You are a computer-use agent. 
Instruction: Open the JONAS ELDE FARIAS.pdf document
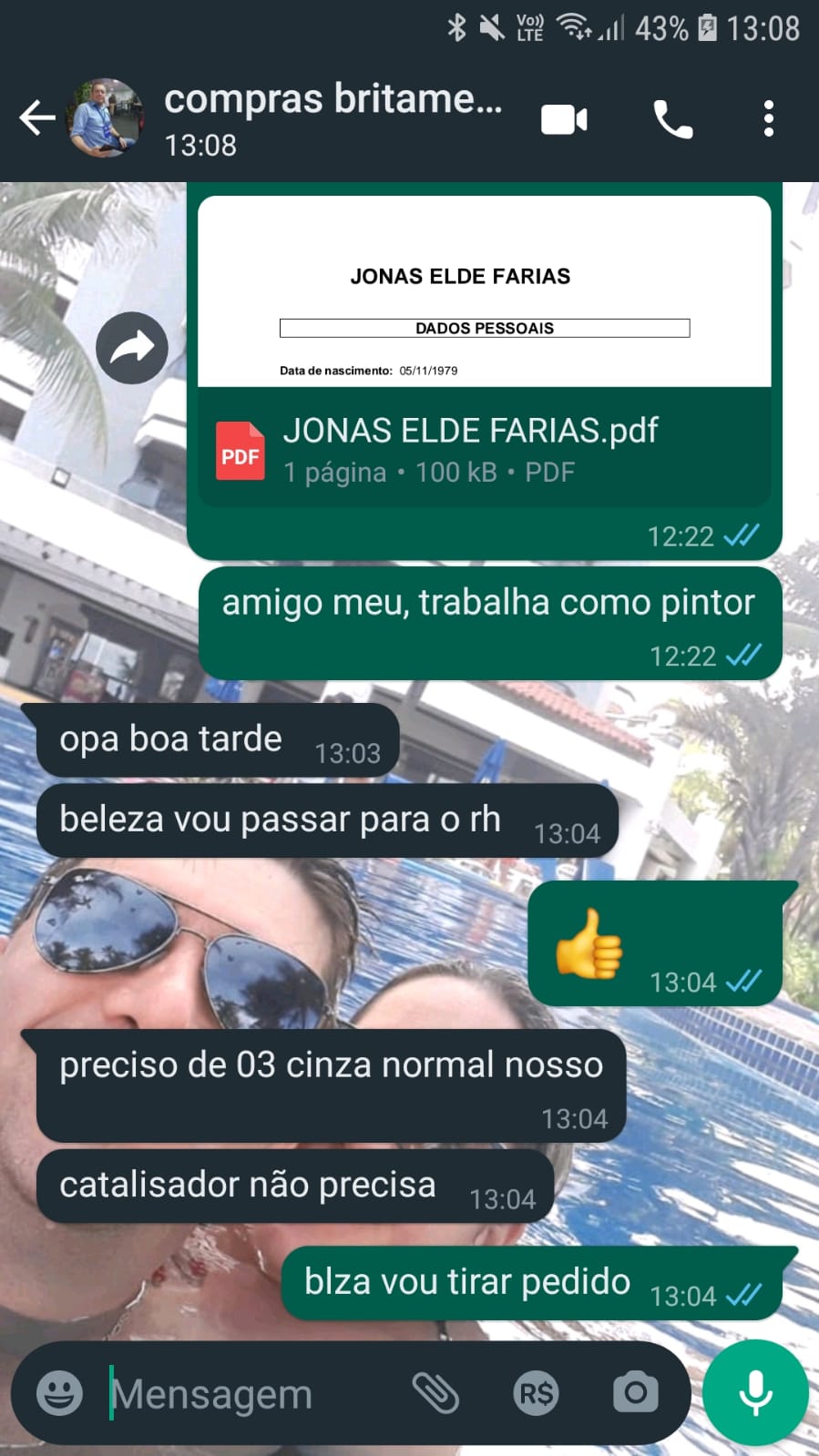[x=484, y=446]
